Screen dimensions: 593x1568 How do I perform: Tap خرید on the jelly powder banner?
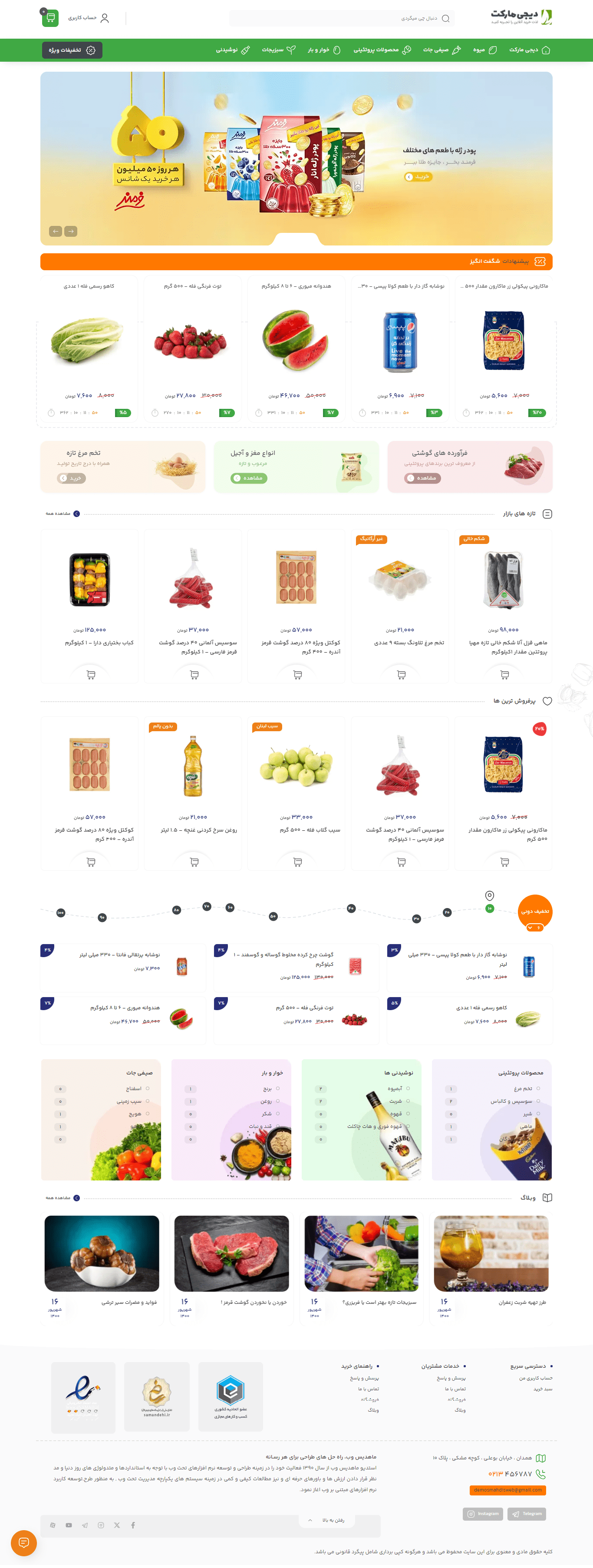pyautogui.click(x=418, y=176)
